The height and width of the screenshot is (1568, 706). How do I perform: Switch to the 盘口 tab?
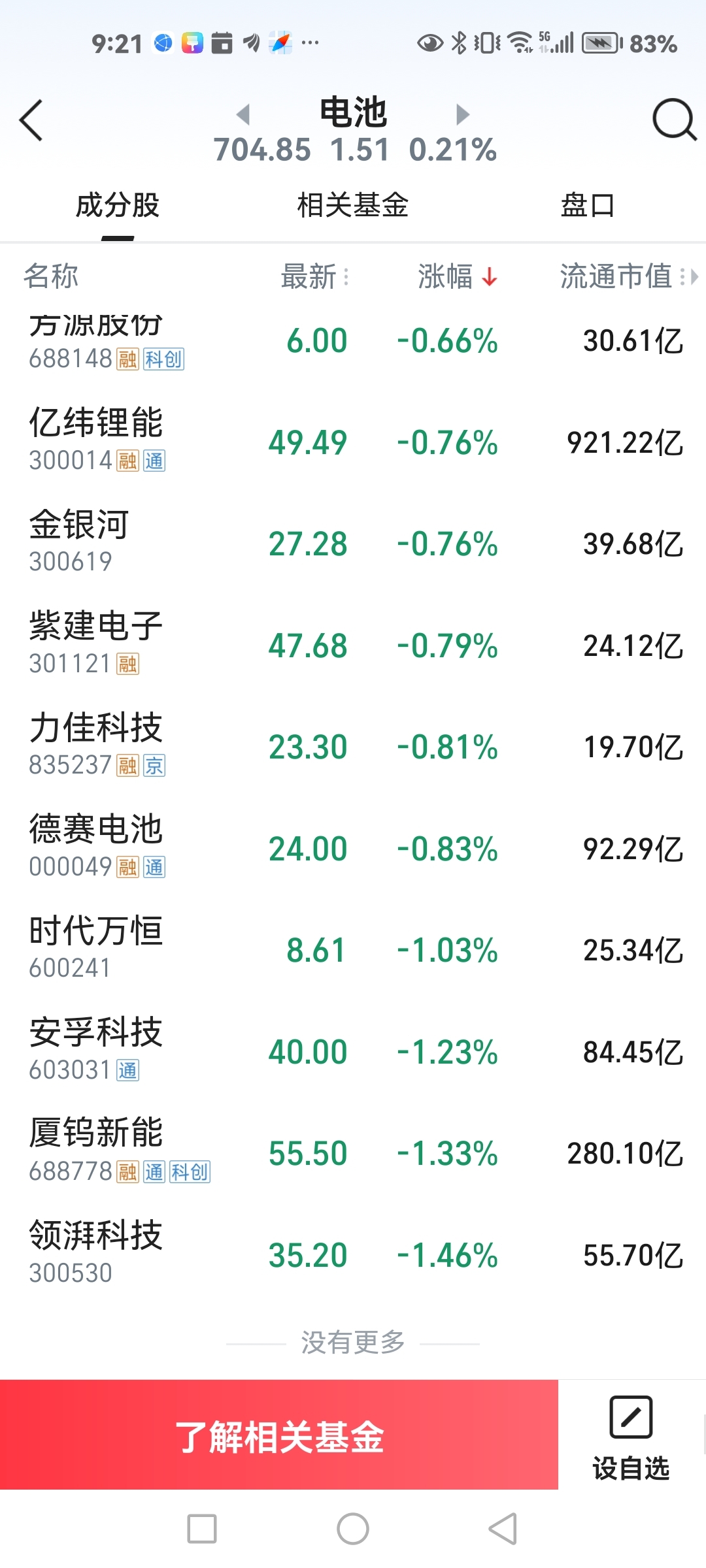[x=588, y=205]
